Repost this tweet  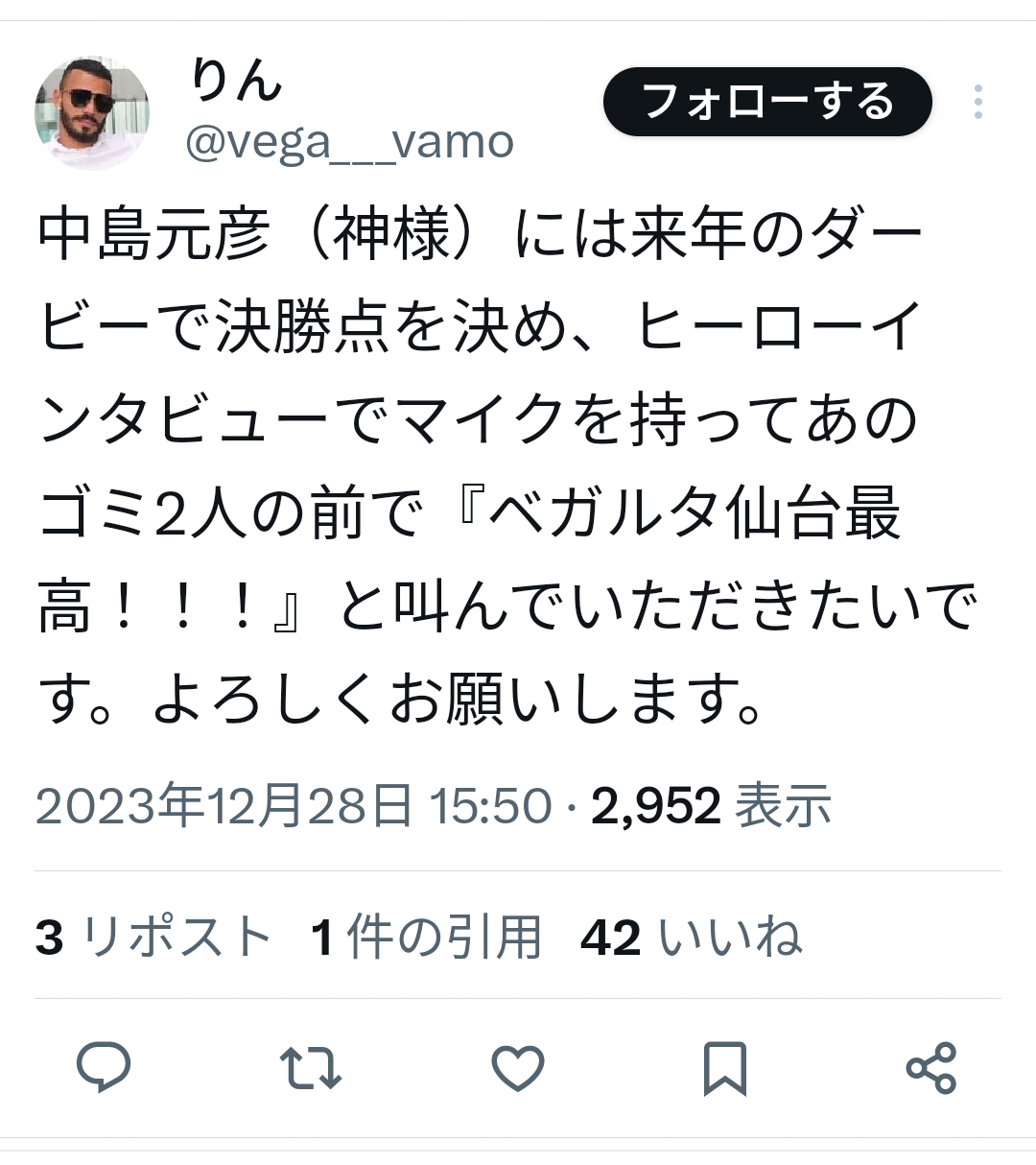[x=310, y=1067]
